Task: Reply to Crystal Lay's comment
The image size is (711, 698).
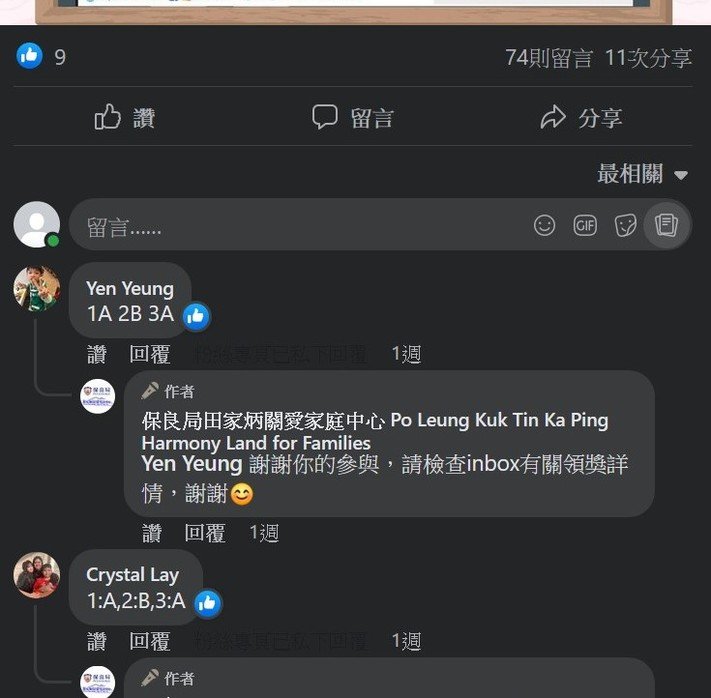Action: [x=150, y=641]
